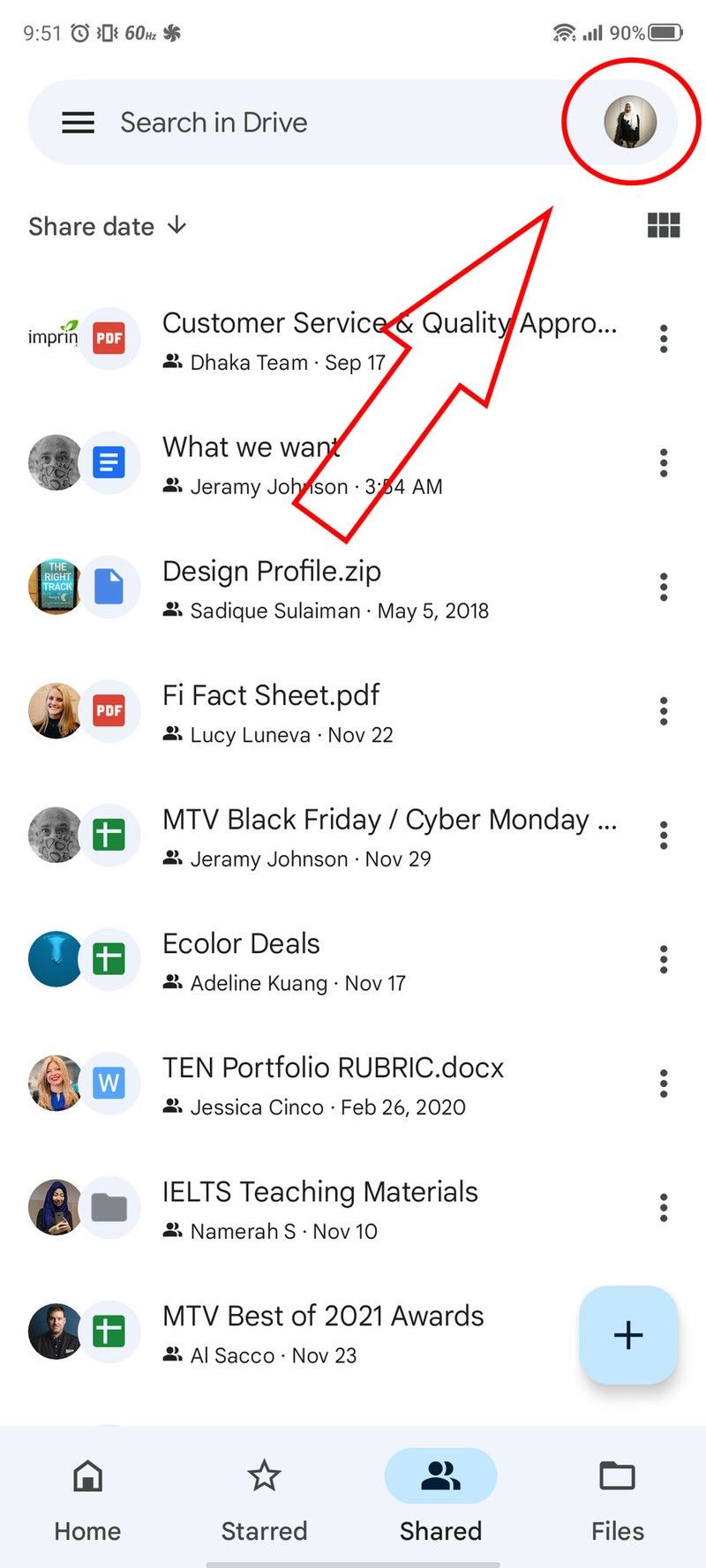The image size is (706, 1568).
Task: Open the account profile picture
Action: [629, 122]
